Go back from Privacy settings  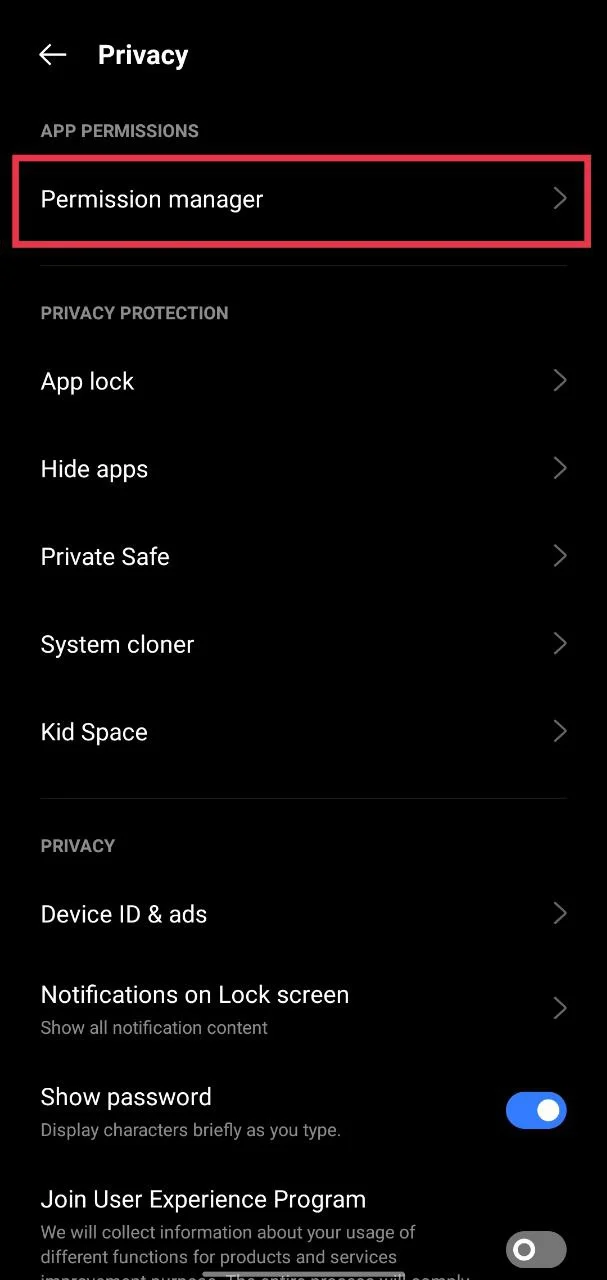pyautogui.click(x=52, y=55)
